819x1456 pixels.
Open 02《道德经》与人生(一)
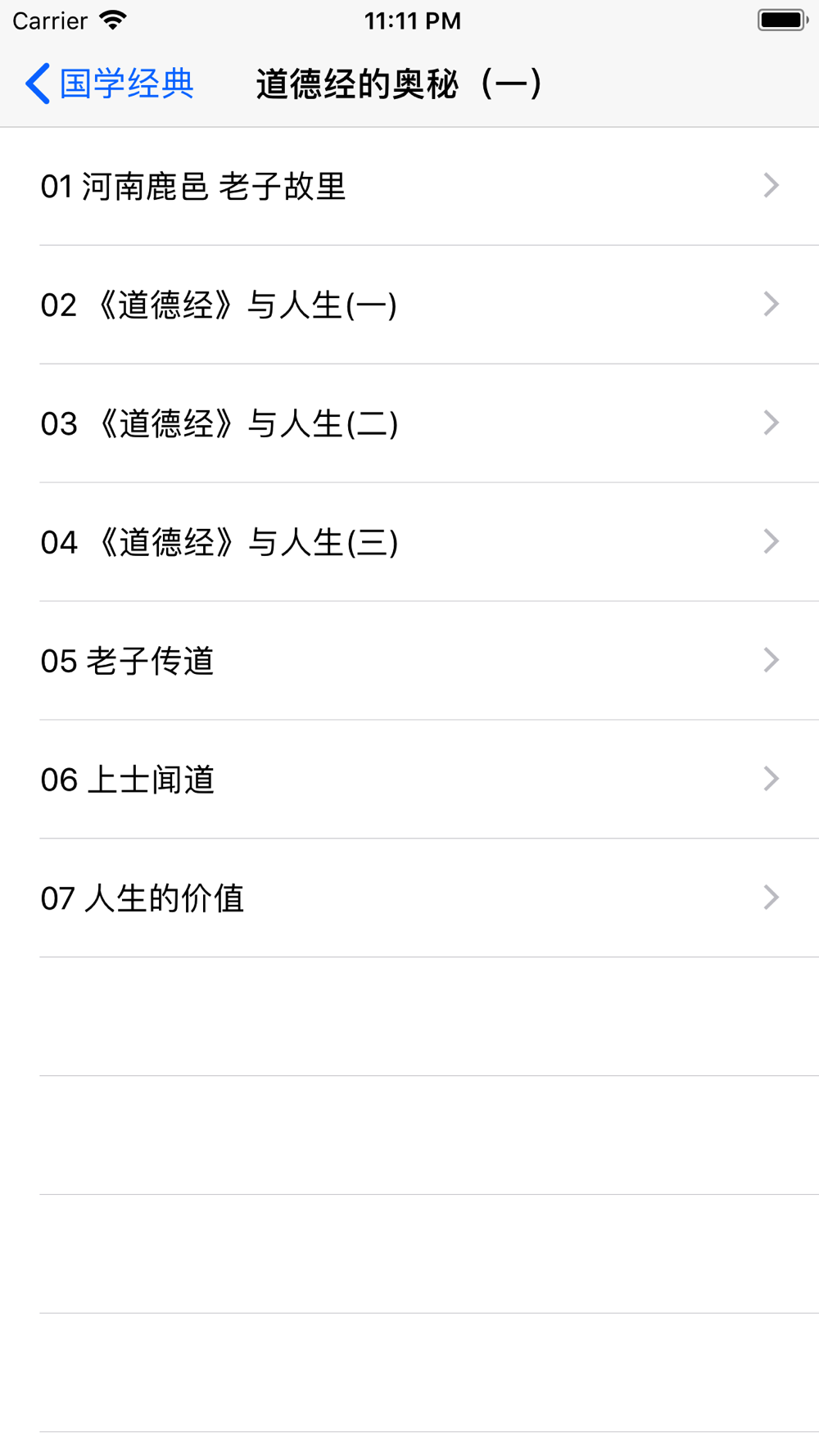click(x=409, y=305)
